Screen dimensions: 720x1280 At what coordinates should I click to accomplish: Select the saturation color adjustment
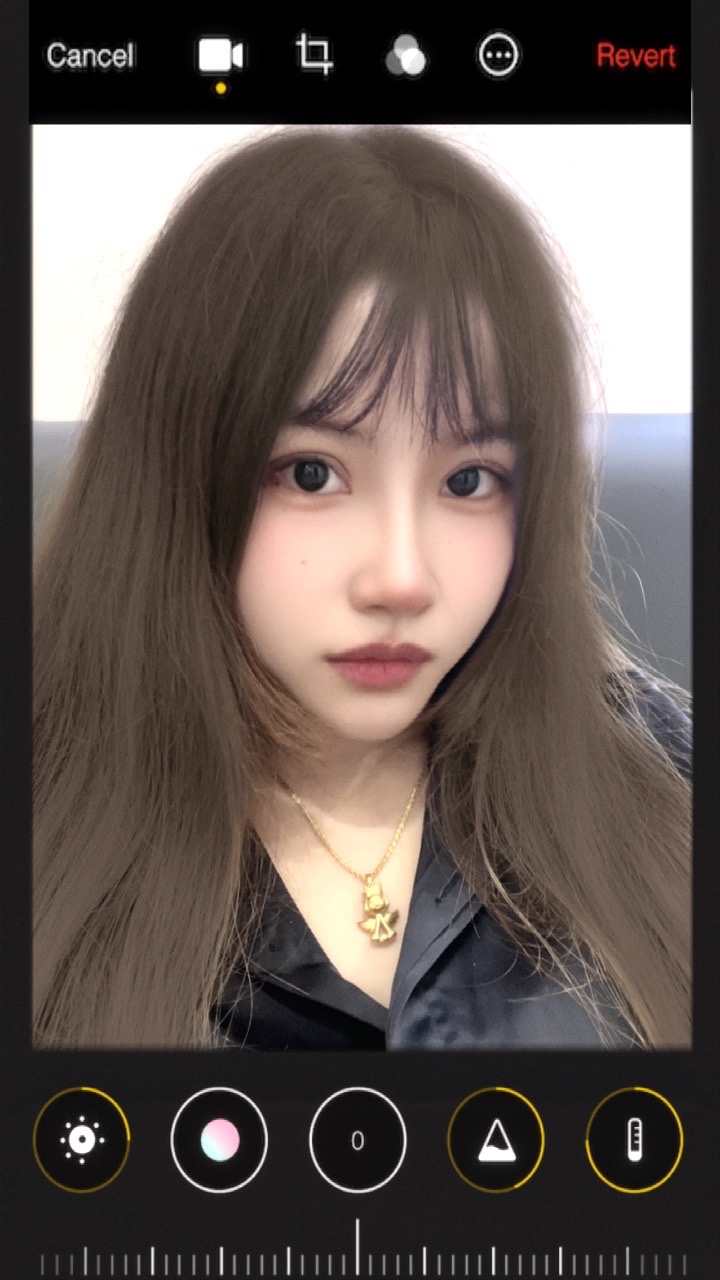coord(219,1139)
